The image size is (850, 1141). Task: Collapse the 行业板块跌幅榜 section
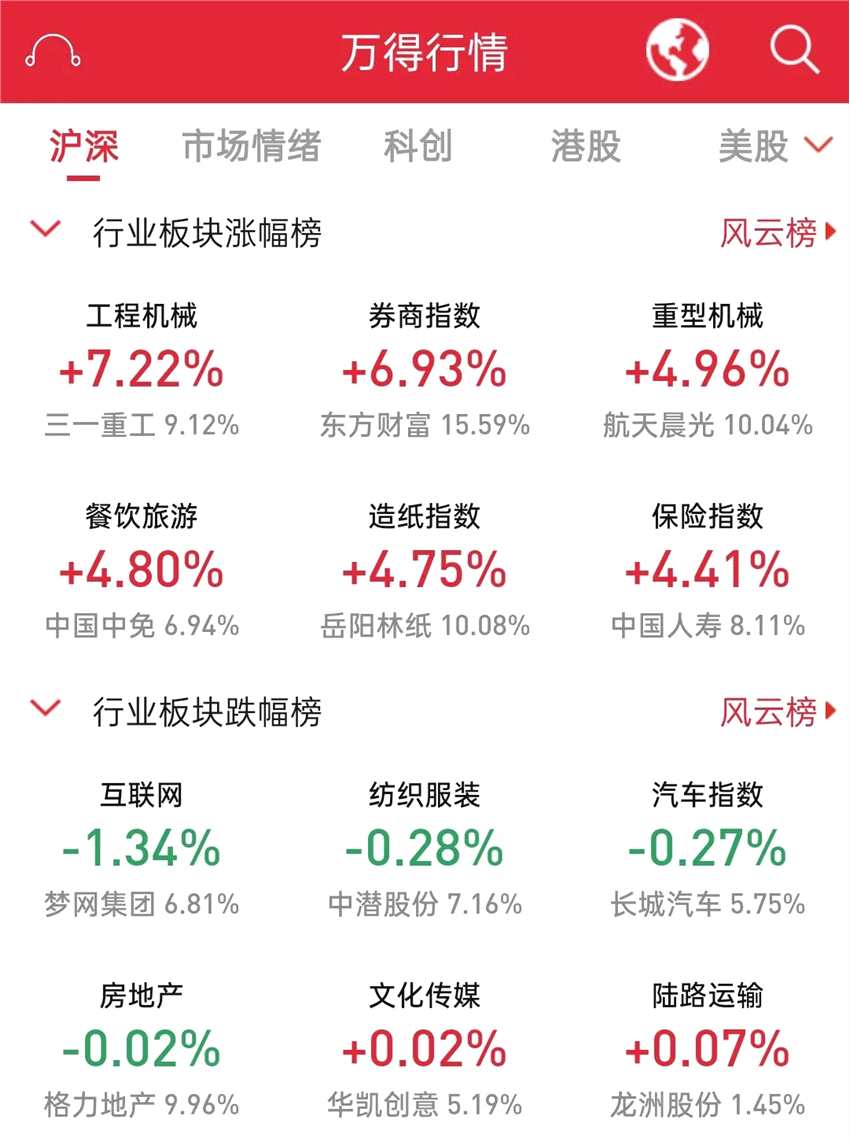coord(46,710)
